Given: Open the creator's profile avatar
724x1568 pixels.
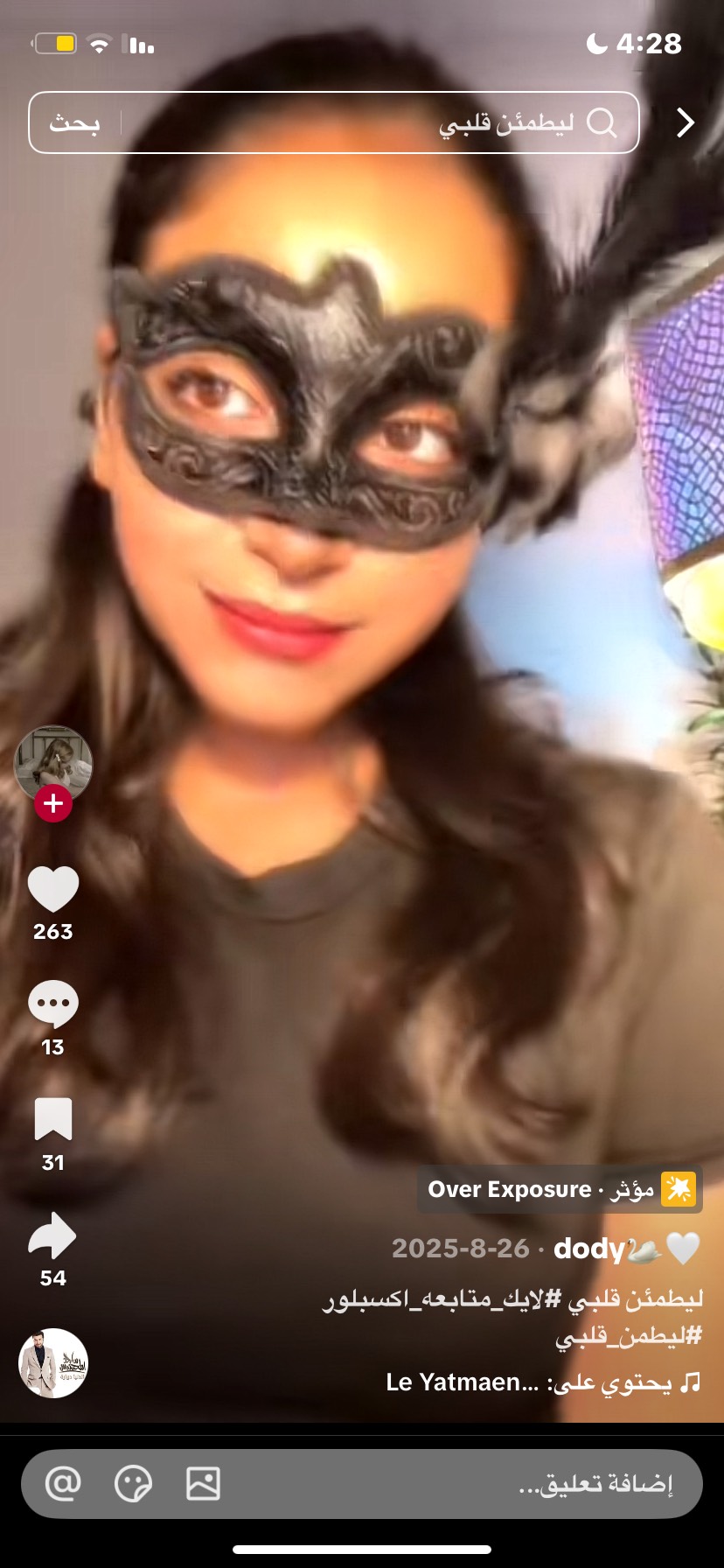Looking at the screenshot, I should pos(53,763).
